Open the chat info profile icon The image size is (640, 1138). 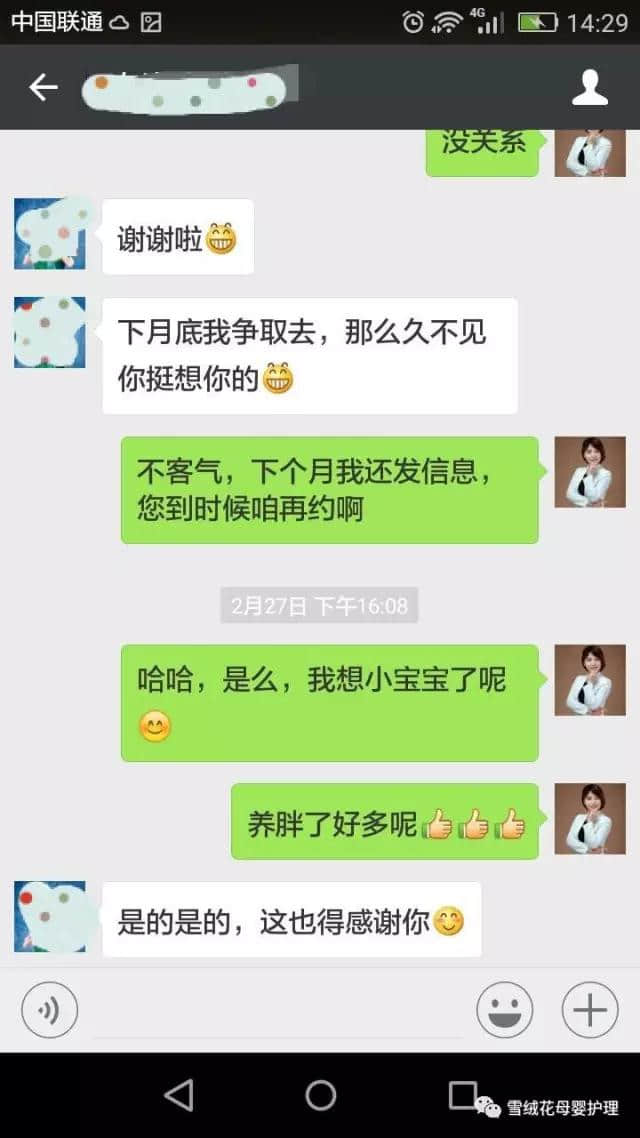tap(589, 88)
